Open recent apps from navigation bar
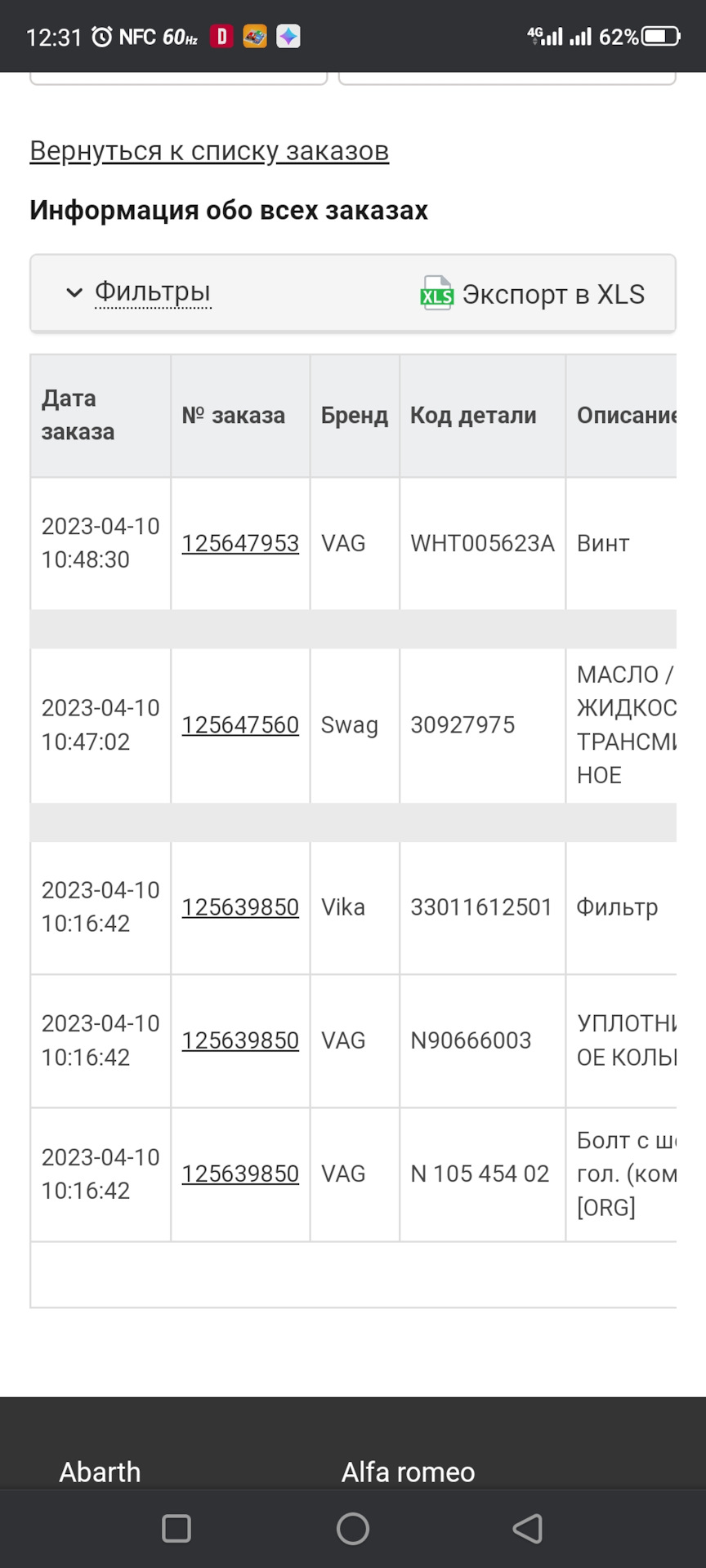Screen dimensions: 706x1568 [176, 1529]
